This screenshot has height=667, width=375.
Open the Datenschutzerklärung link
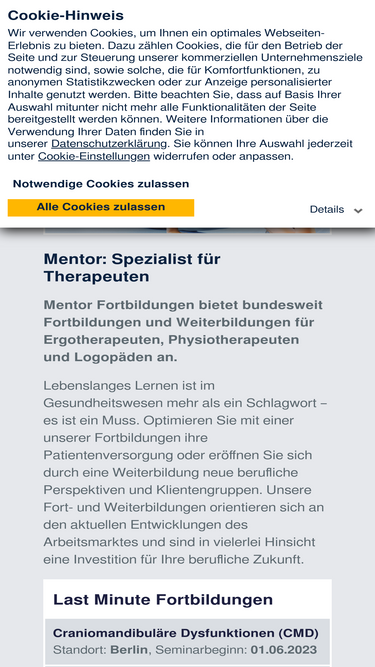point(109,143)
